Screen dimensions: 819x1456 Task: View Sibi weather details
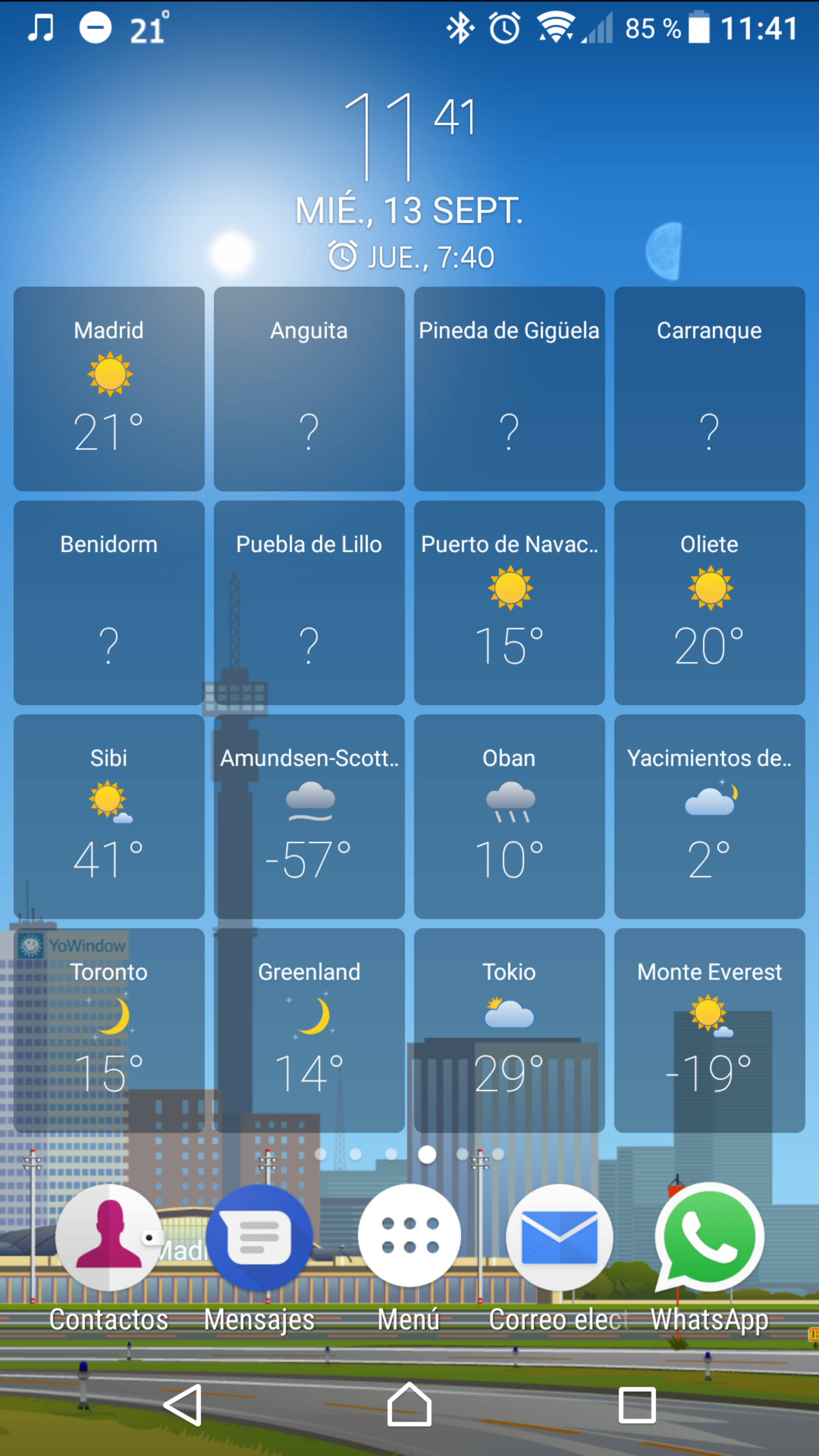click(x=109, y=816)
